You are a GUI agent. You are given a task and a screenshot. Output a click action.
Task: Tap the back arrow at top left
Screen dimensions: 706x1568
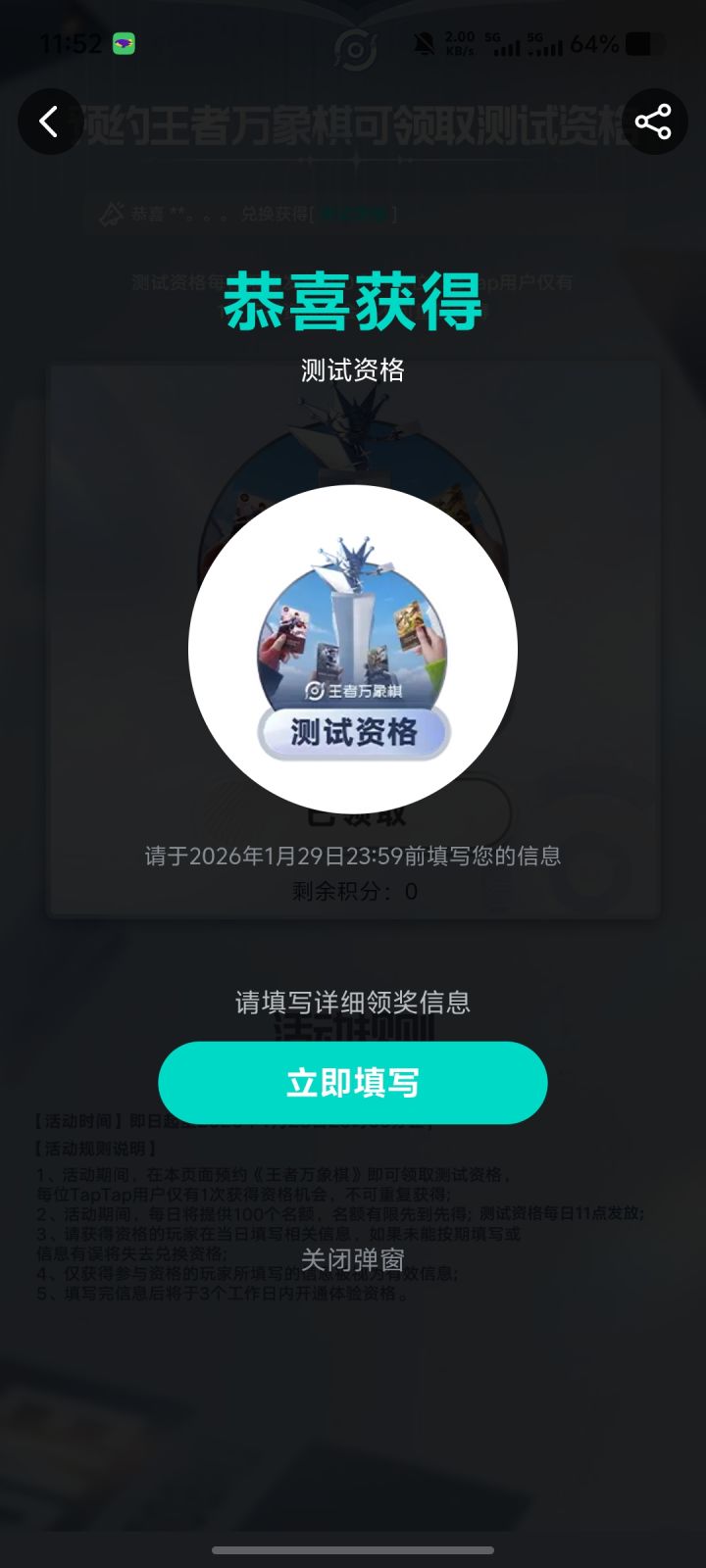coord(50,121)
